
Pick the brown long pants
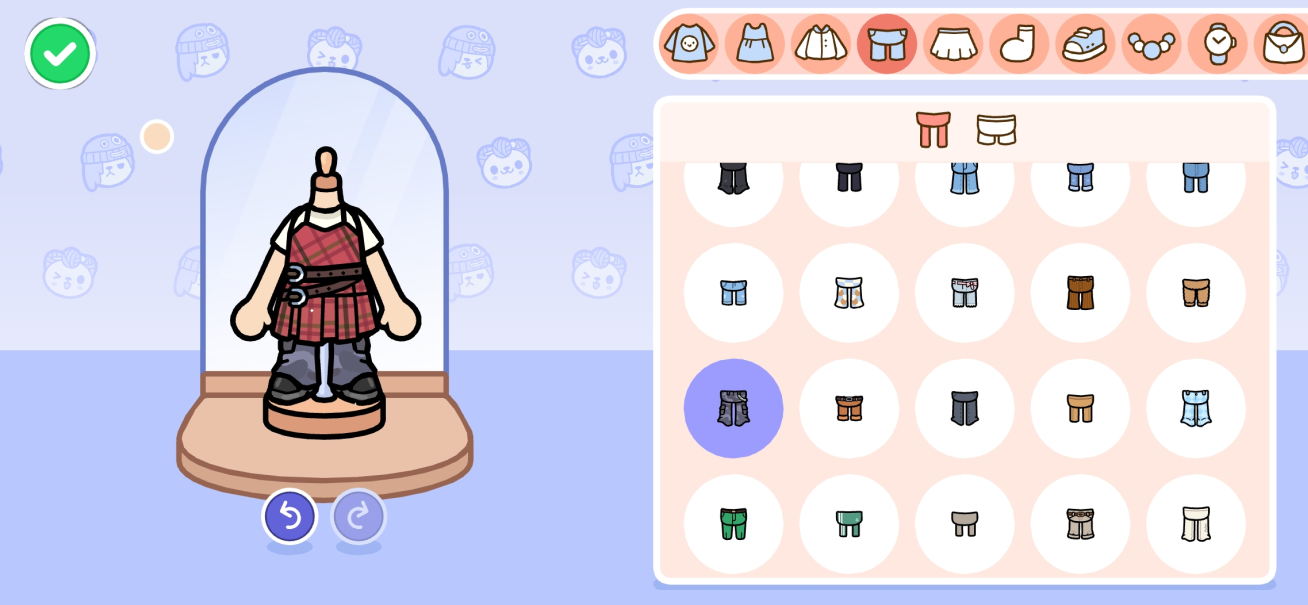pyautogui.click(x=1080, y=293)
